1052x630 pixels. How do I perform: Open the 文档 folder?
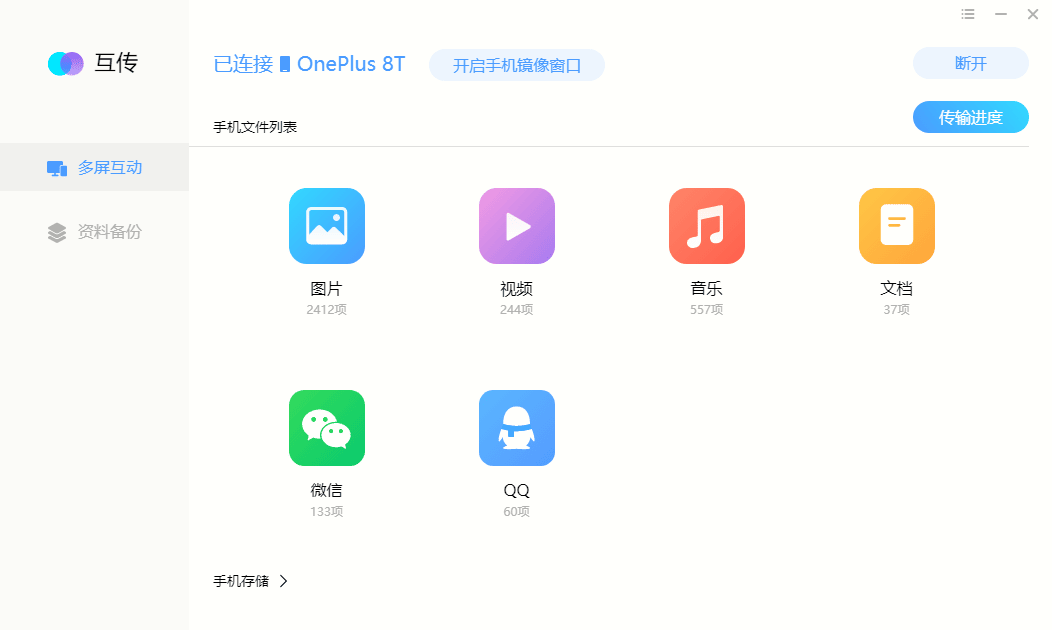[x=896, y=226]
